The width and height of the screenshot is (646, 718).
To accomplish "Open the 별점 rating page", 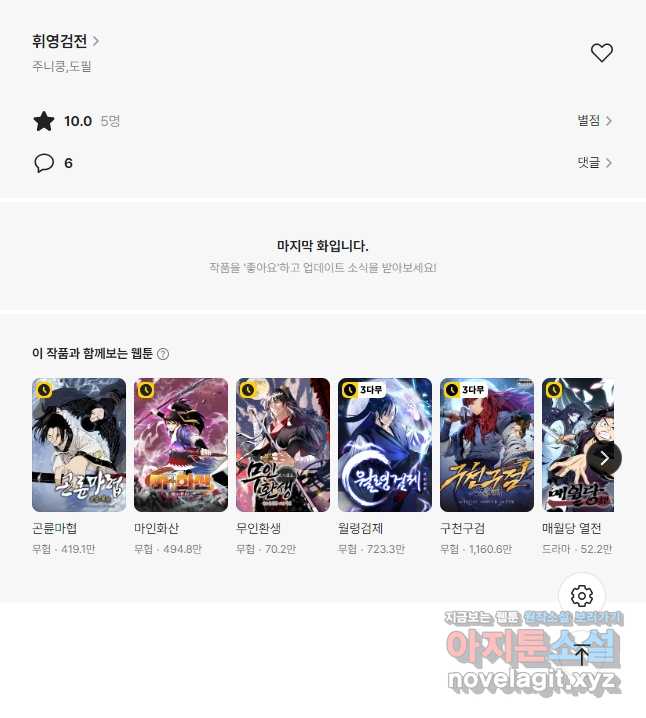I will click(x=594, y=121).
